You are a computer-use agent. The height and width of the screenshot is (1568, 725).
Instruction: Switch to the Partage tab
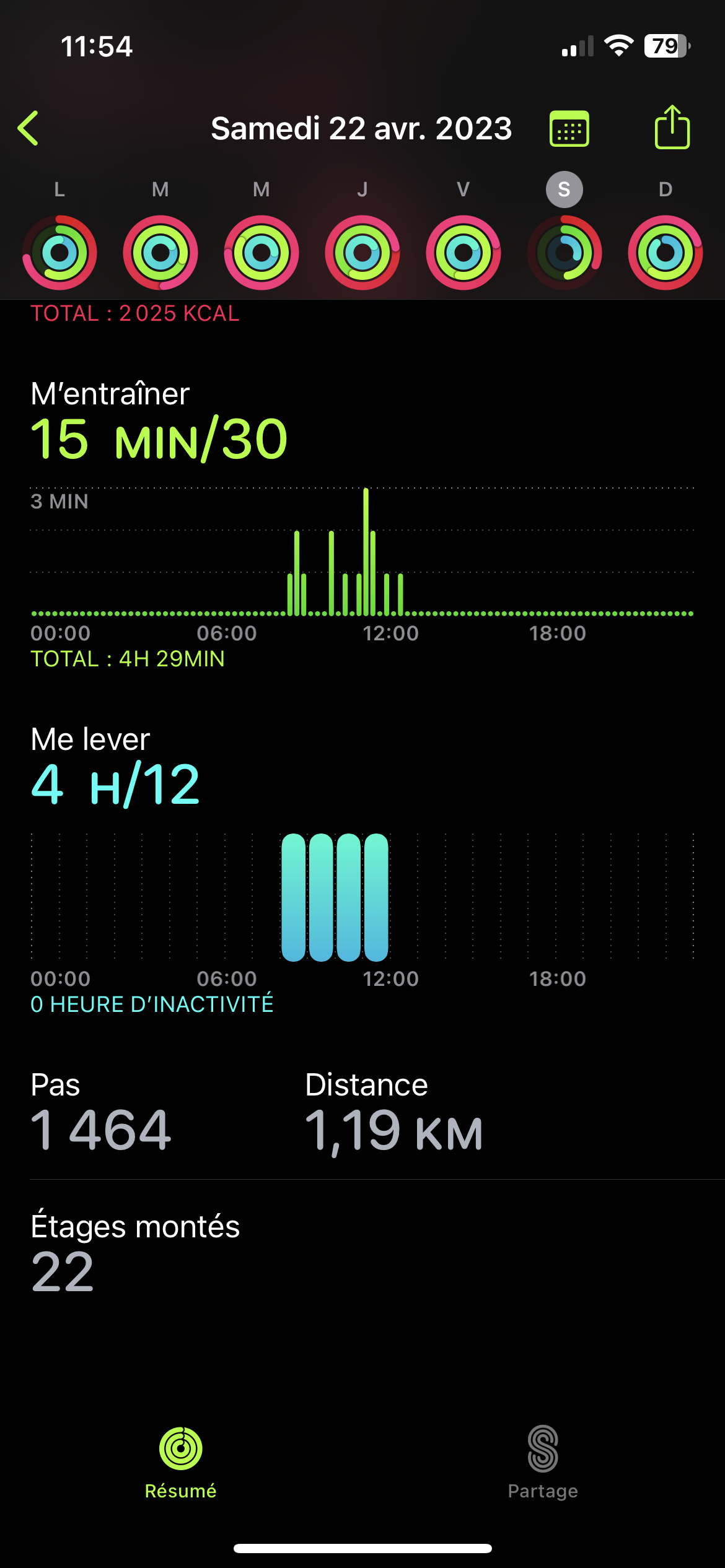[x=543, y=1463]
